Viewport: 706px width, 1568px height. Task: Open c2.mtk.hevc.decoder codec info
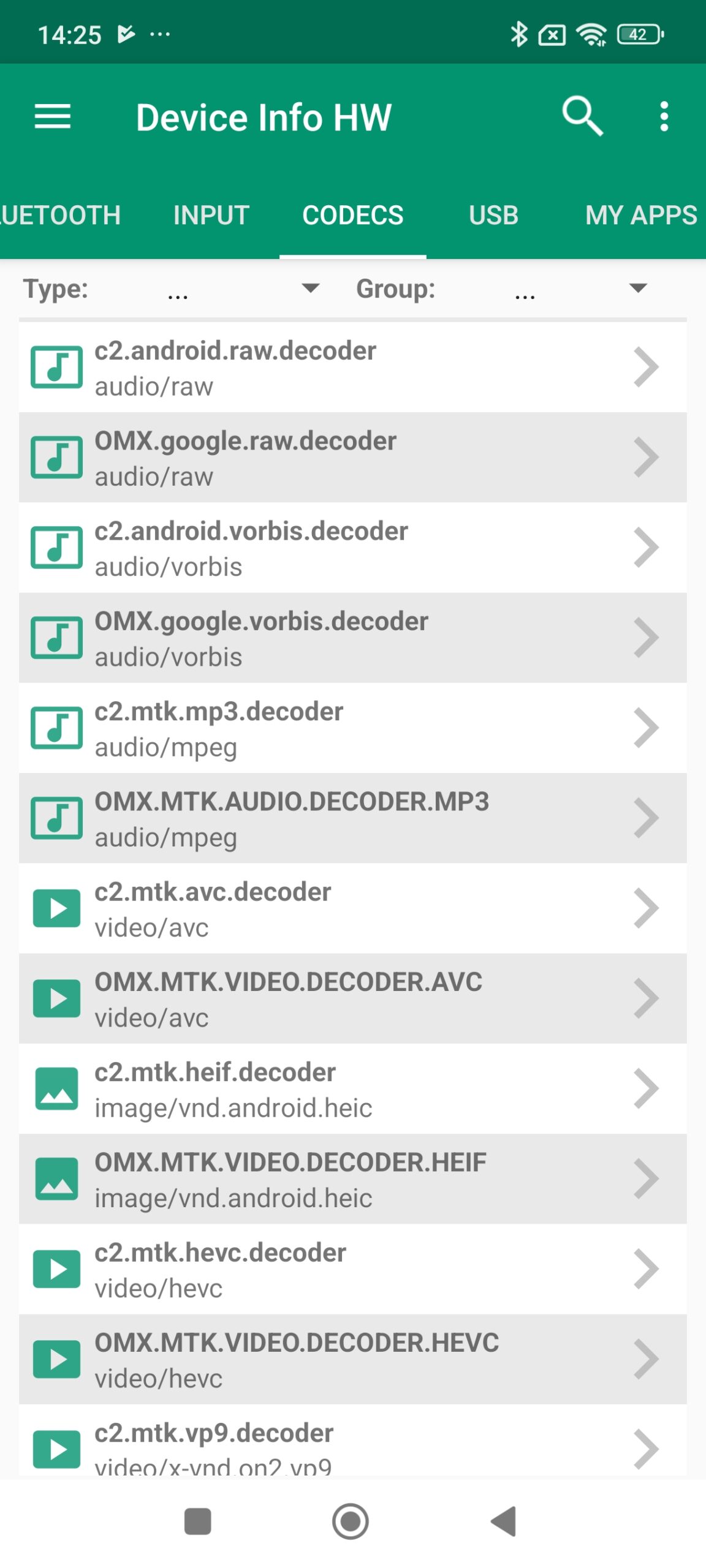coord(352,1268)
